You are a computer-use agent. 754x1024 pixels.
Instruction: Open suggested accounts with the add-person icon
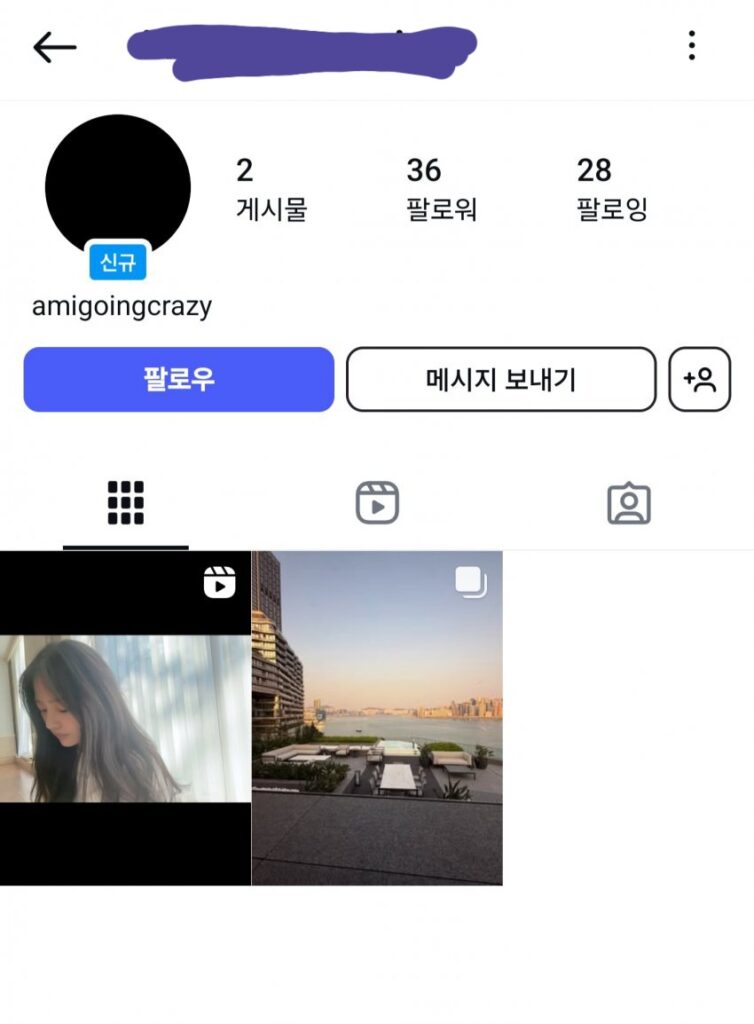(700, 379)
